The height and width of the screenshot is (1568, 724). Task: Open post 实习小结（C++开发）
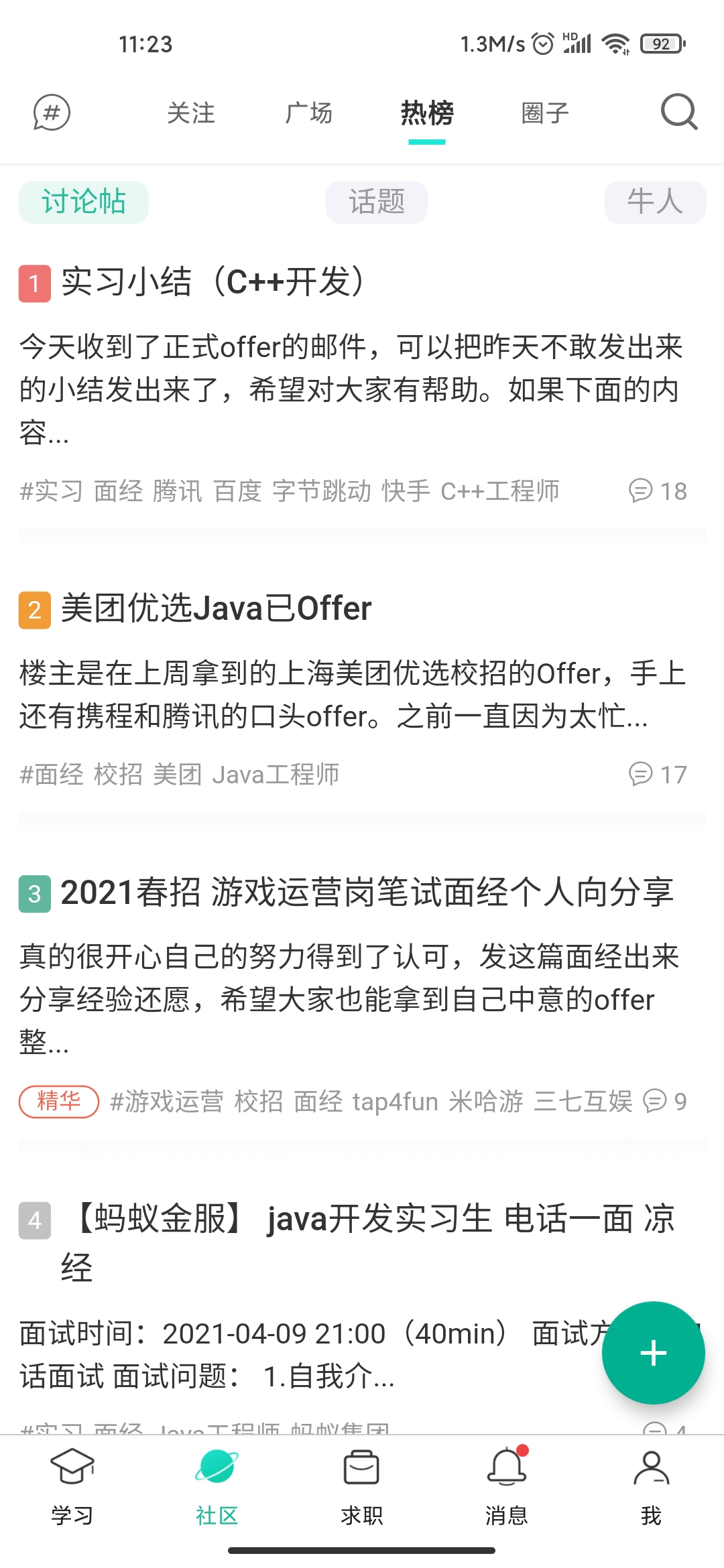[x=213, y=281]
